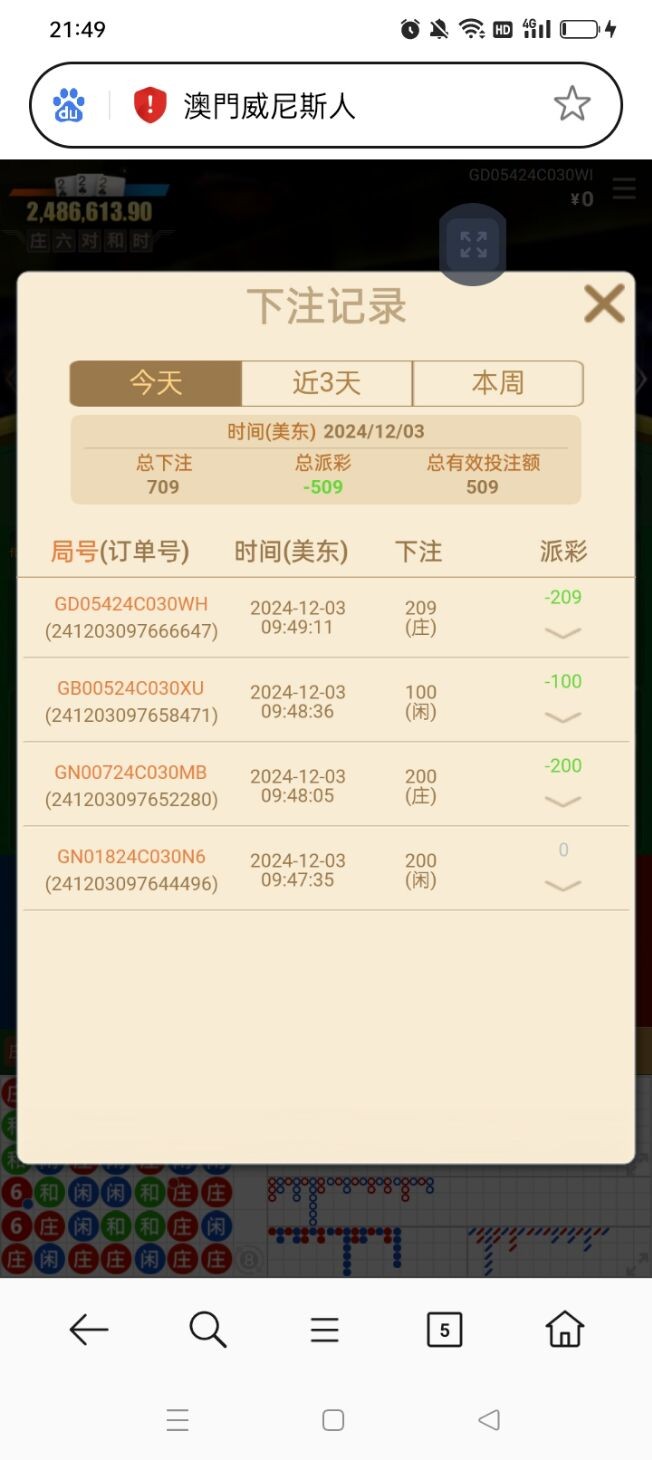The image size is (652, 1460).
Task: Select the 今天 tab
Action: click(156, 383)
